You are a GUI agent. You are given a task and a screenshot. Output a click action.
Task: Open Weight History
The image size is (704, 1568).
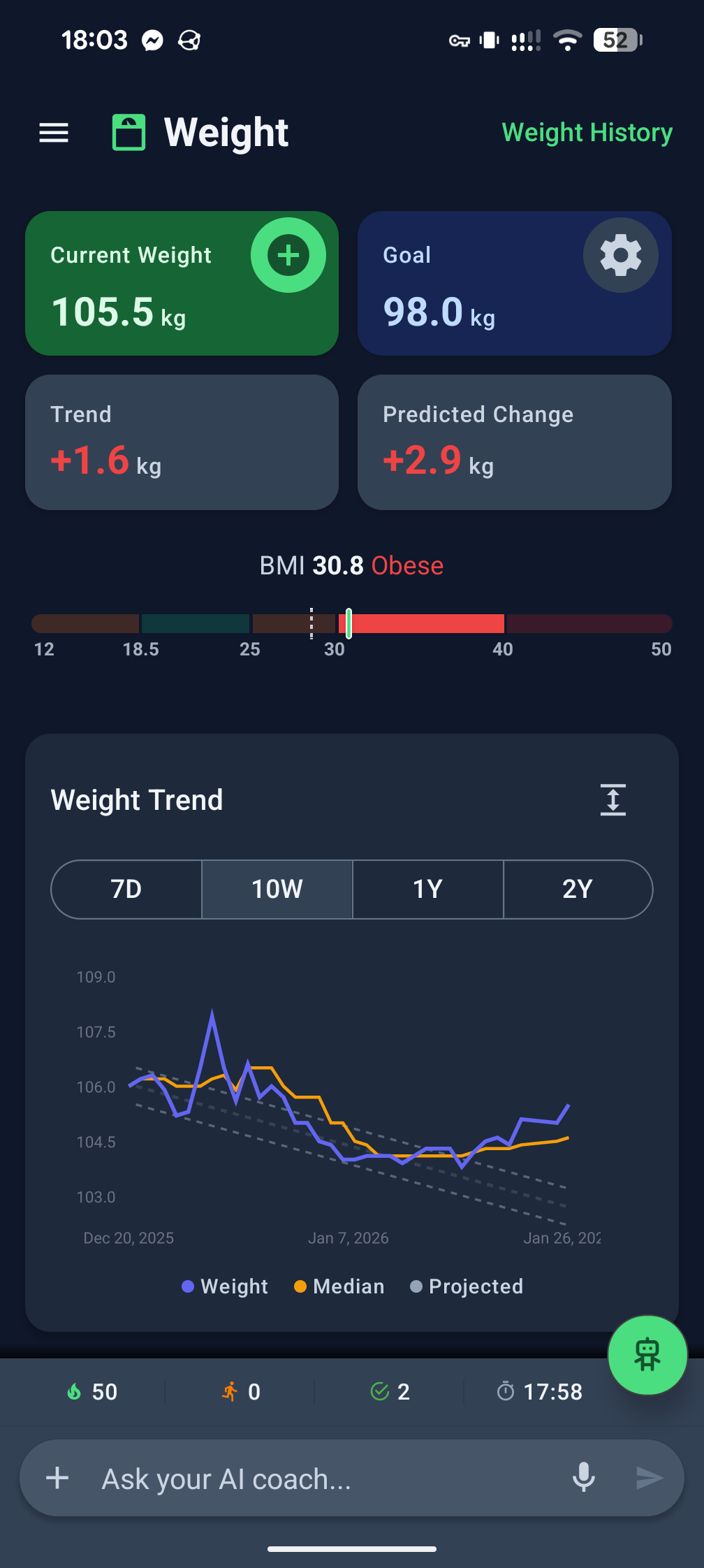tap(587, 132)
